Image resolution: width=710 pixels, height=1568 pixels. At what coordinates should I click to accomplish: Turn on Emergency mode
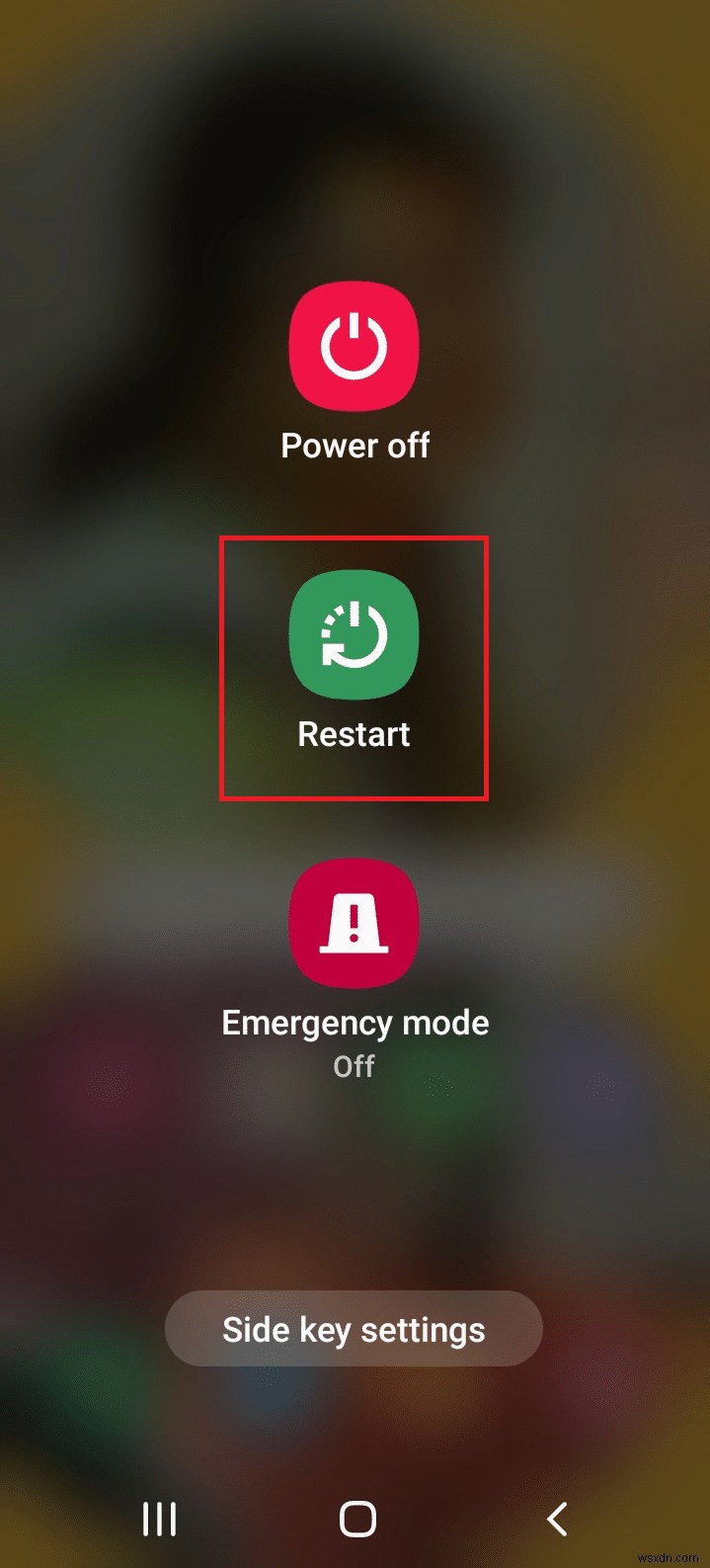tap(354, 923)
